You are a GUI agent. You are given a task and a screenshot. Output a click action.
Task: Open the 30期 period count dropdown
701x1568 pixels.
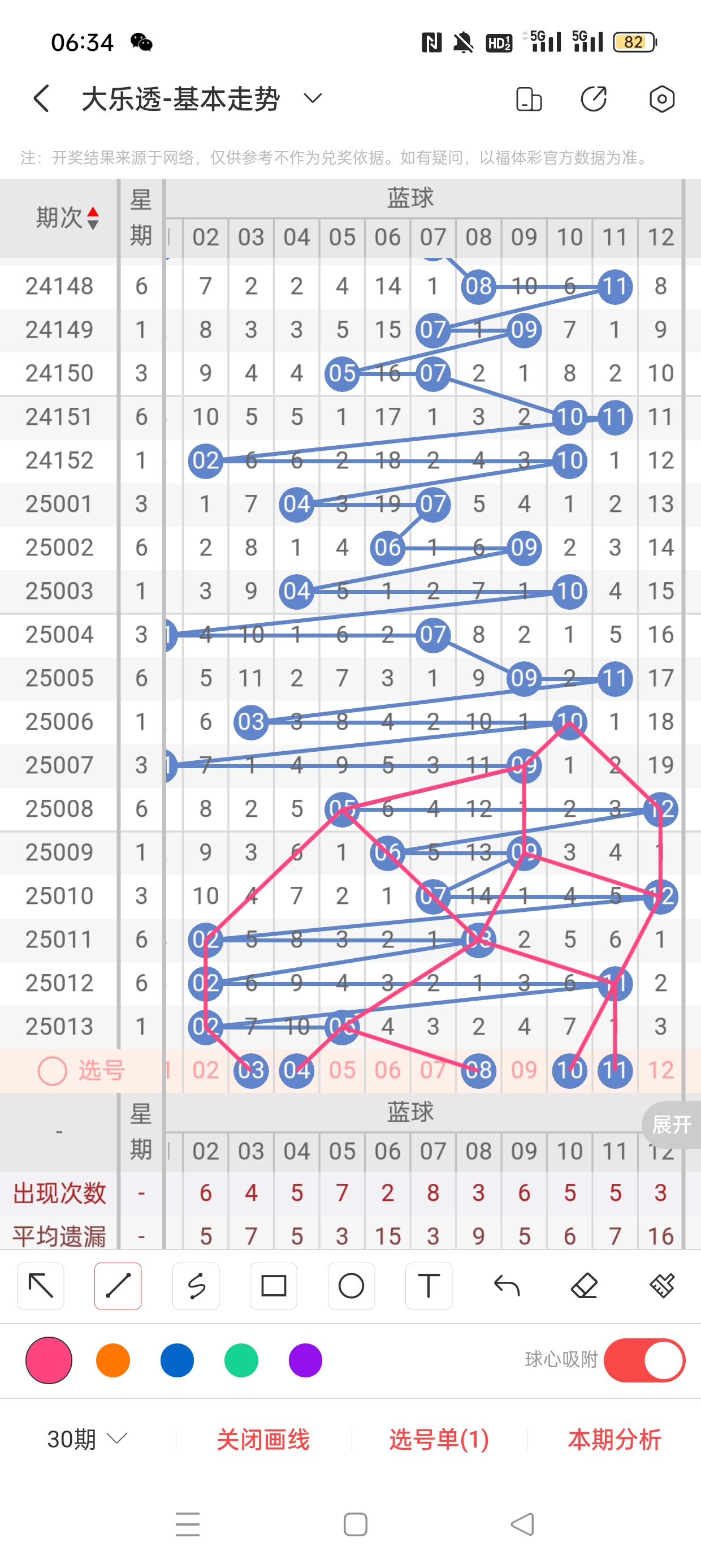pyautogui.click(x=87, y=1440)
